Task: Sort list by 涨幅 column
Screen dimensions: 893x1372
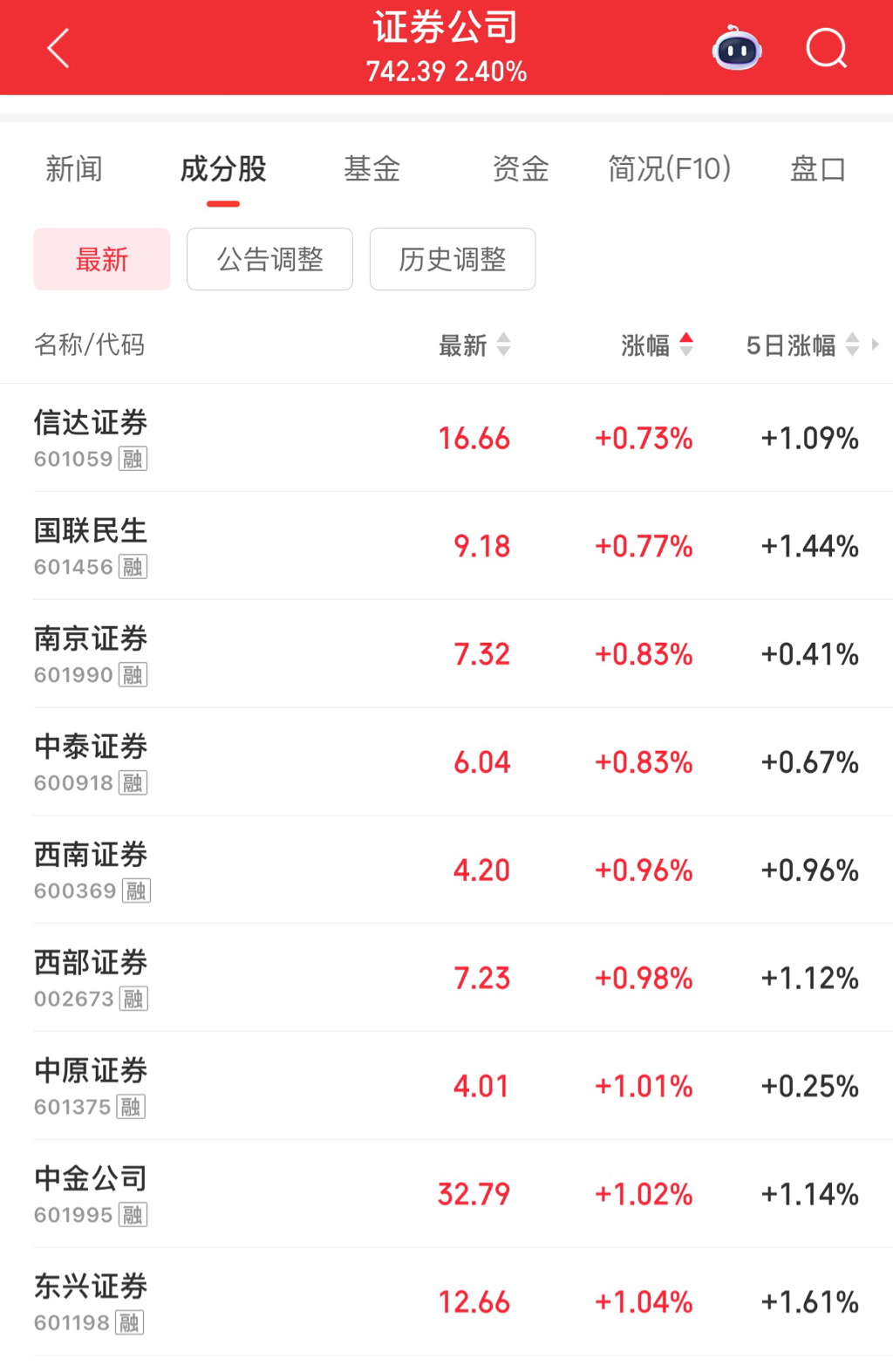Action: pos(656,345)
